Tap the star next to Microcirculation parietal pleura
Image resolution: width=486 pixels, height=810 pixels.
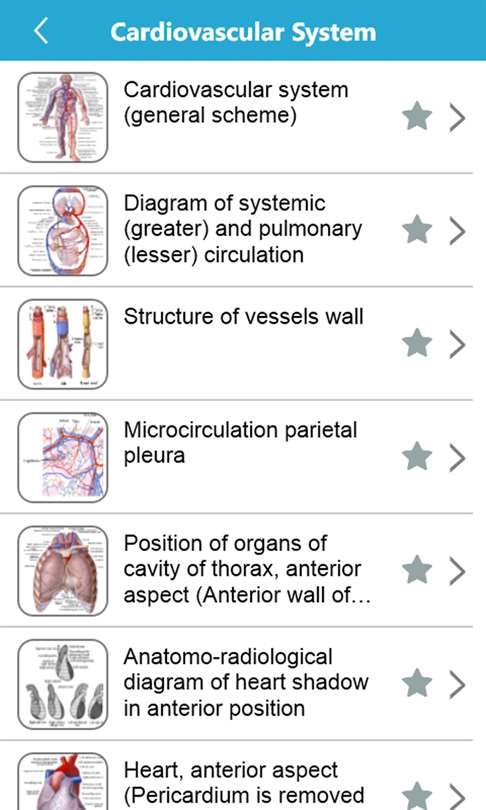tap(417, 457)
